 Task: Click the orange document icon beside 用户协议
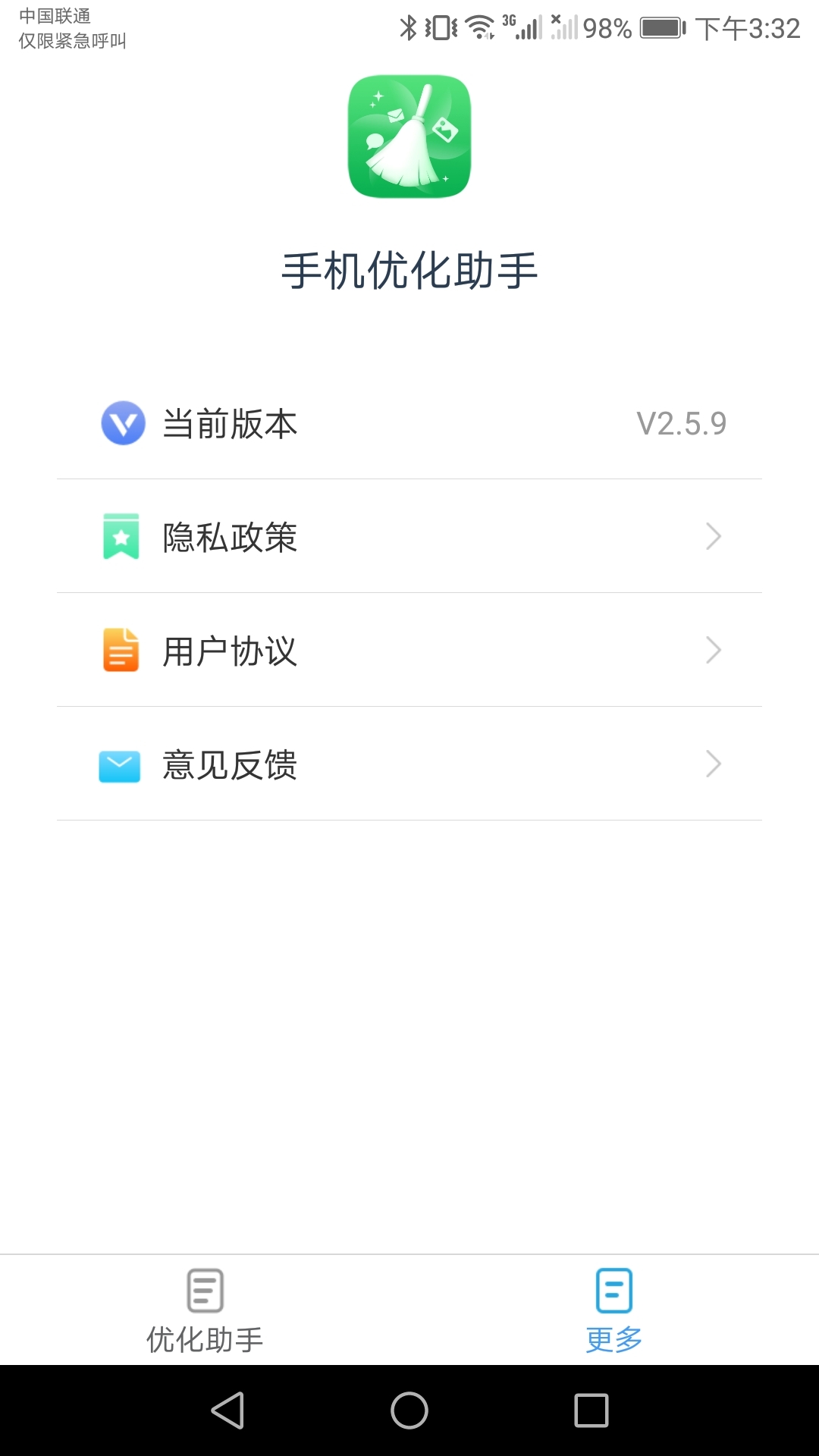point(121,650)
